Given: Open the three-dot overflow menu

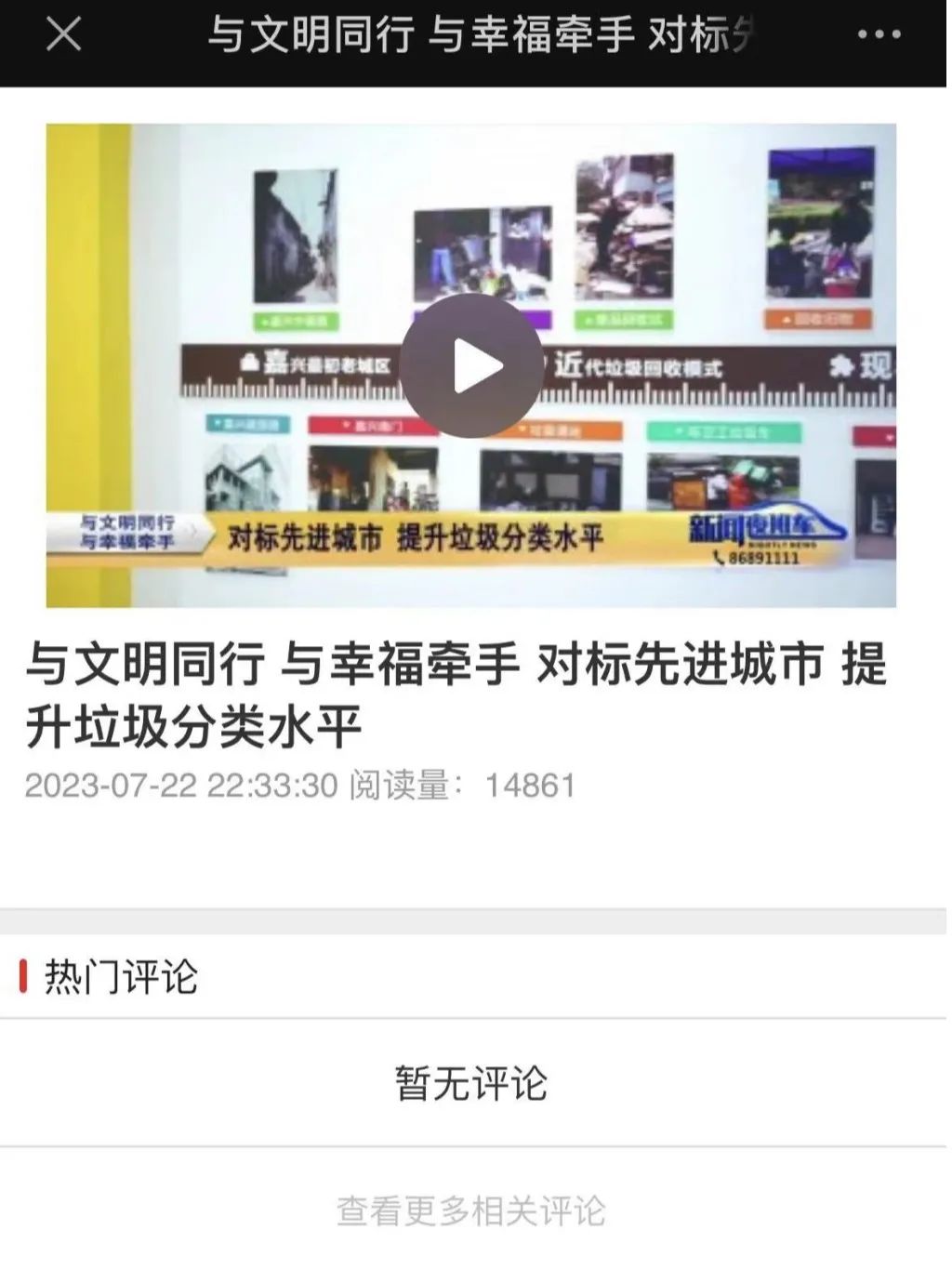Looking at the screenshot, I should pyautogui.click(x=879, y=35).
